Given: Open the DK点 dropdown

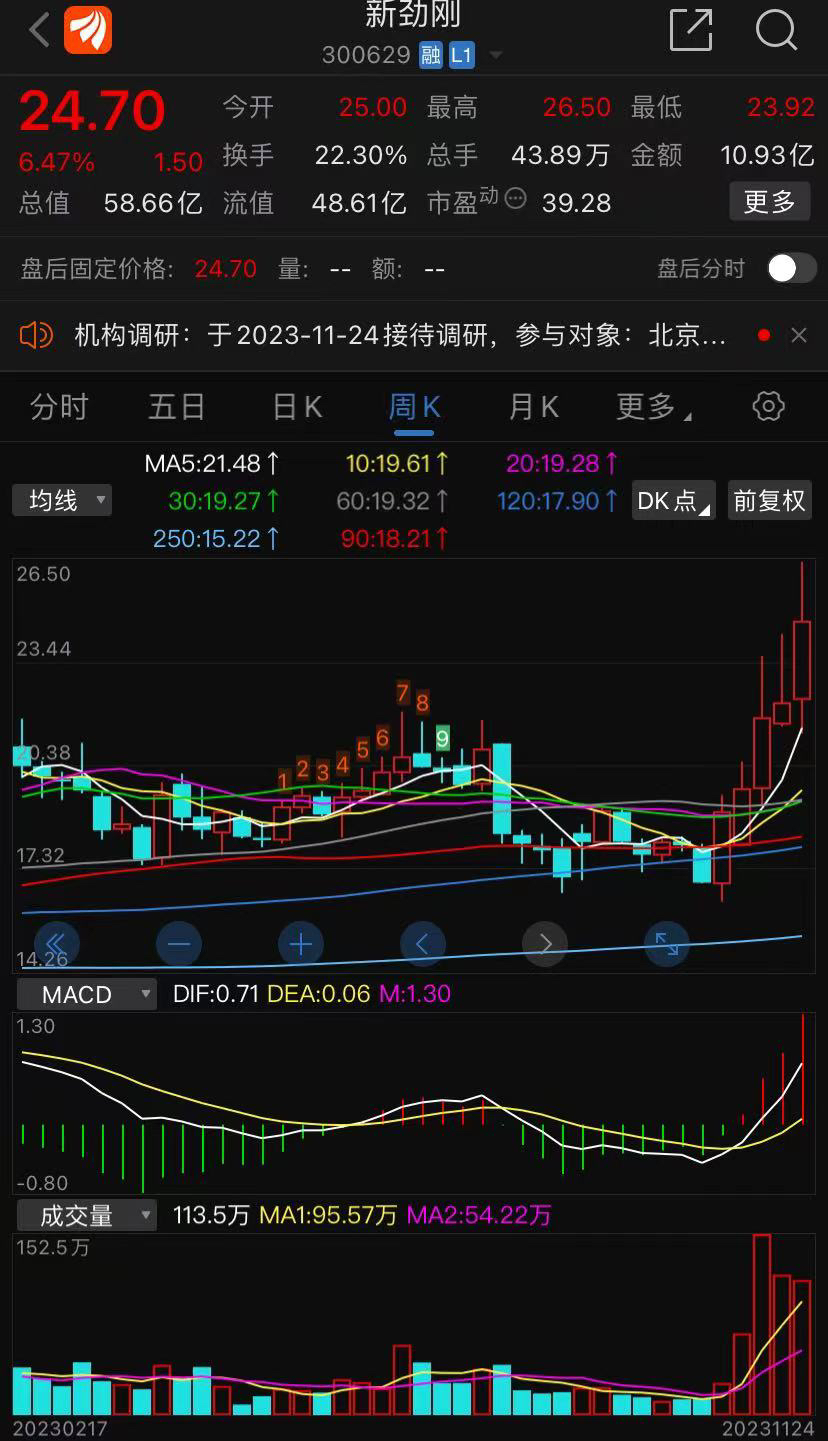Looking at the screenshot, I should [x=673, y=500].
